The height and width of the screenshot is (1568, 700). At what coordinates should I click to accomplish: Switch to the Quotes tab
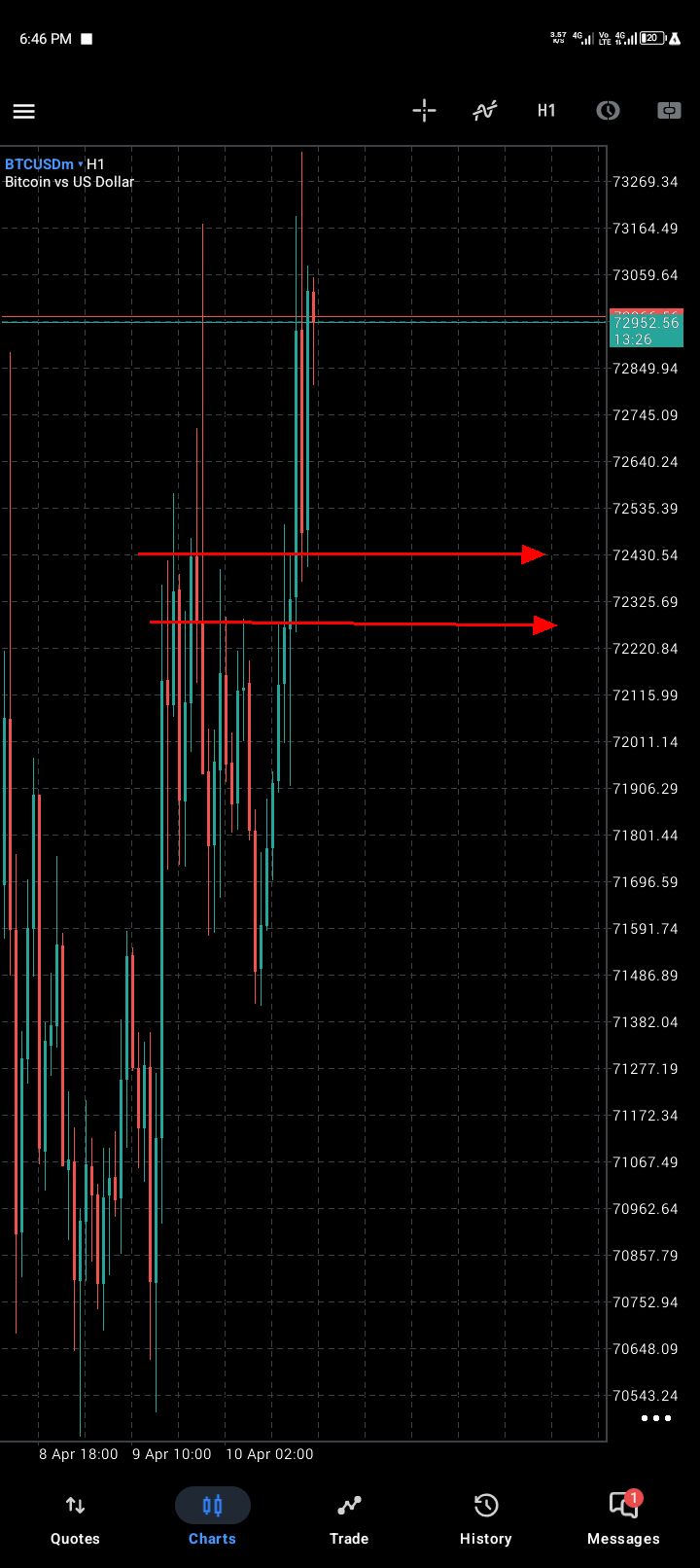(75, 1518)
